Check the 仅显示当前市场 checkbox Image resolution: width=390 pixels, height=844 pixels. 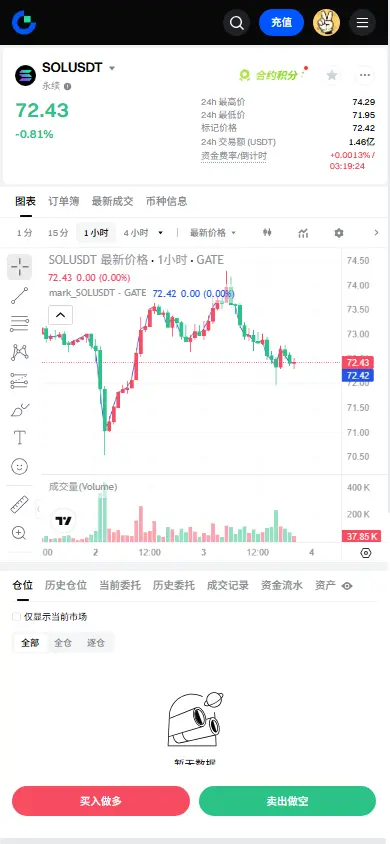click(x=17, y=617)
